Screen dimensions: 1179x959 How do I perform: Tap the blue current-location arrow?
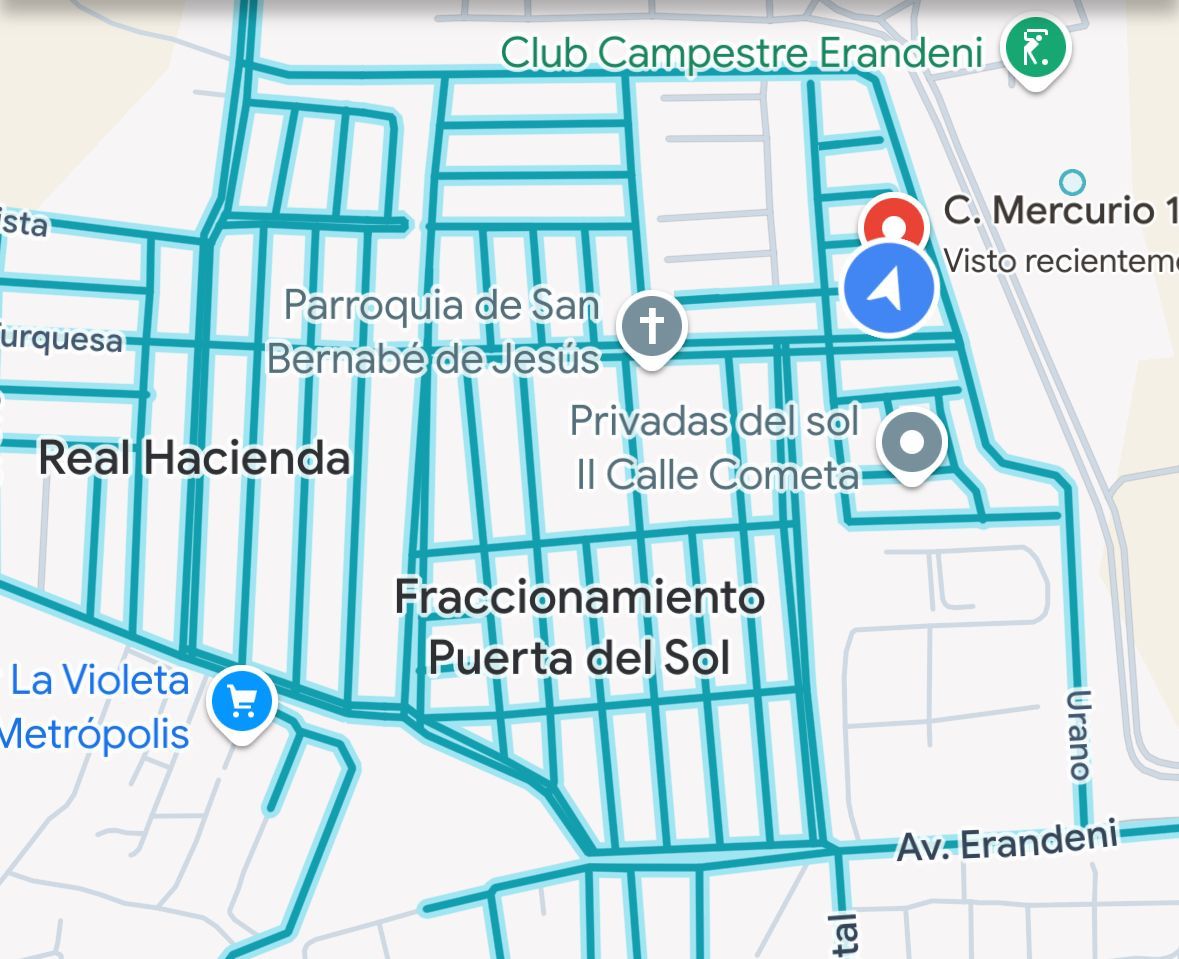(x=889, y=290)
